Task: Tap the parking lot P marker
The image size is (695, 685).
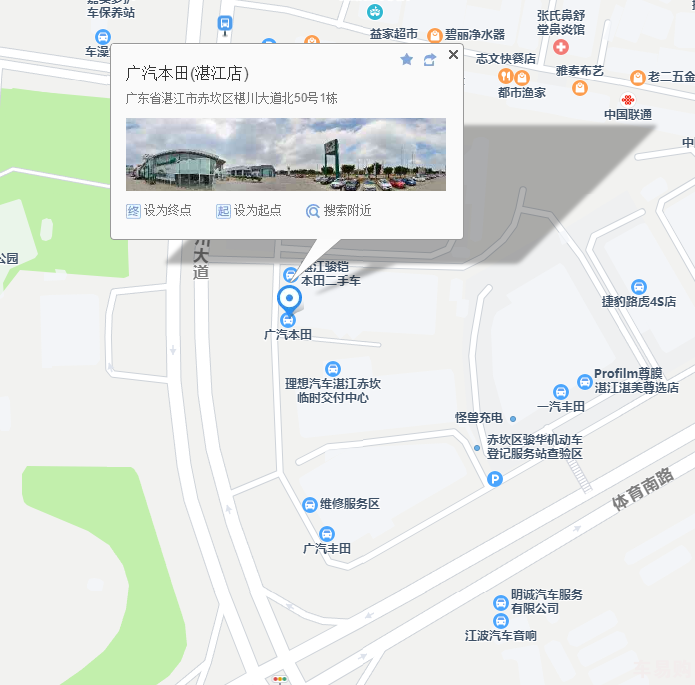Action: click(494, 480)
